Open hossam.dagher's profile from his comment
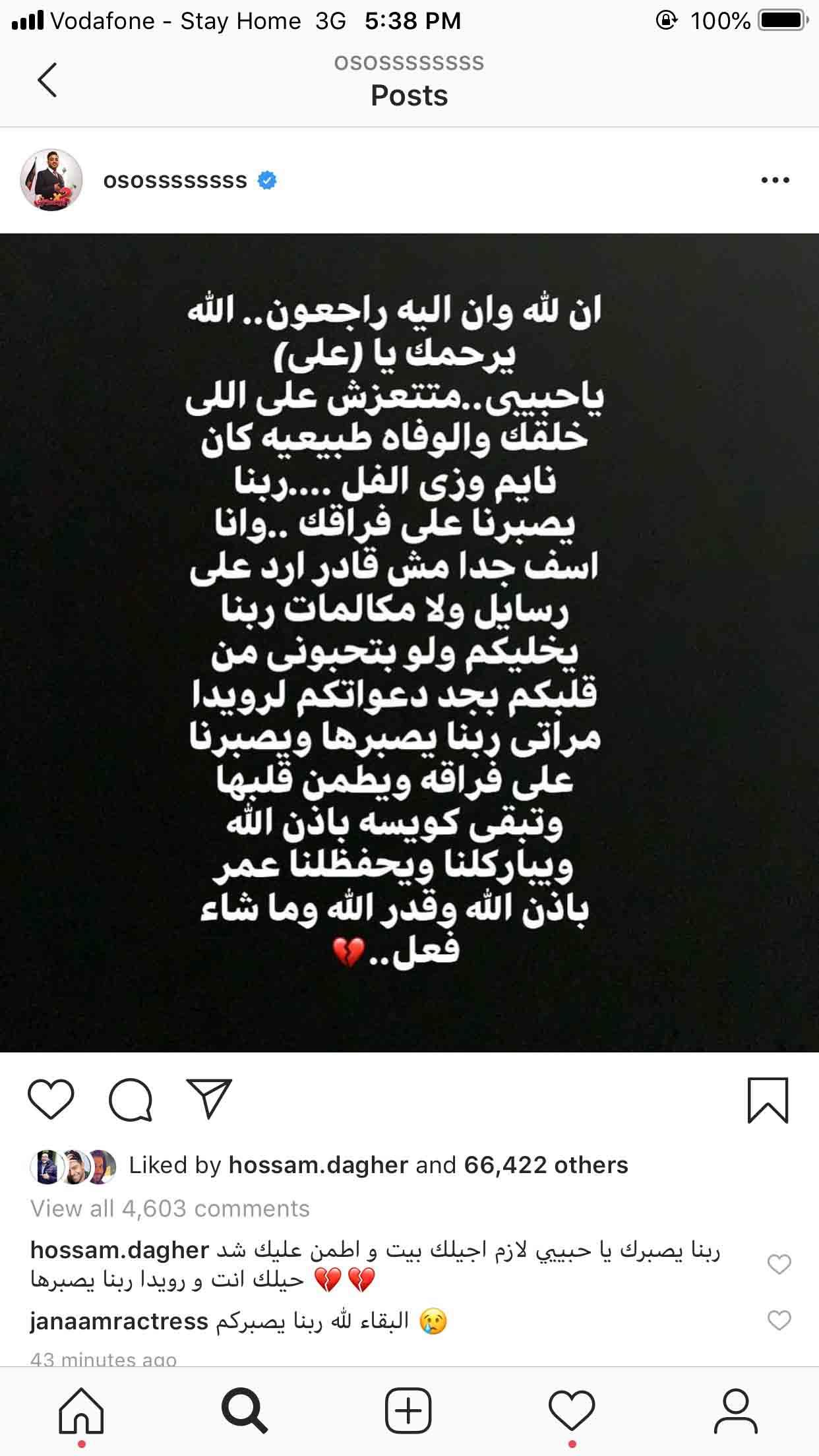 119,1250
